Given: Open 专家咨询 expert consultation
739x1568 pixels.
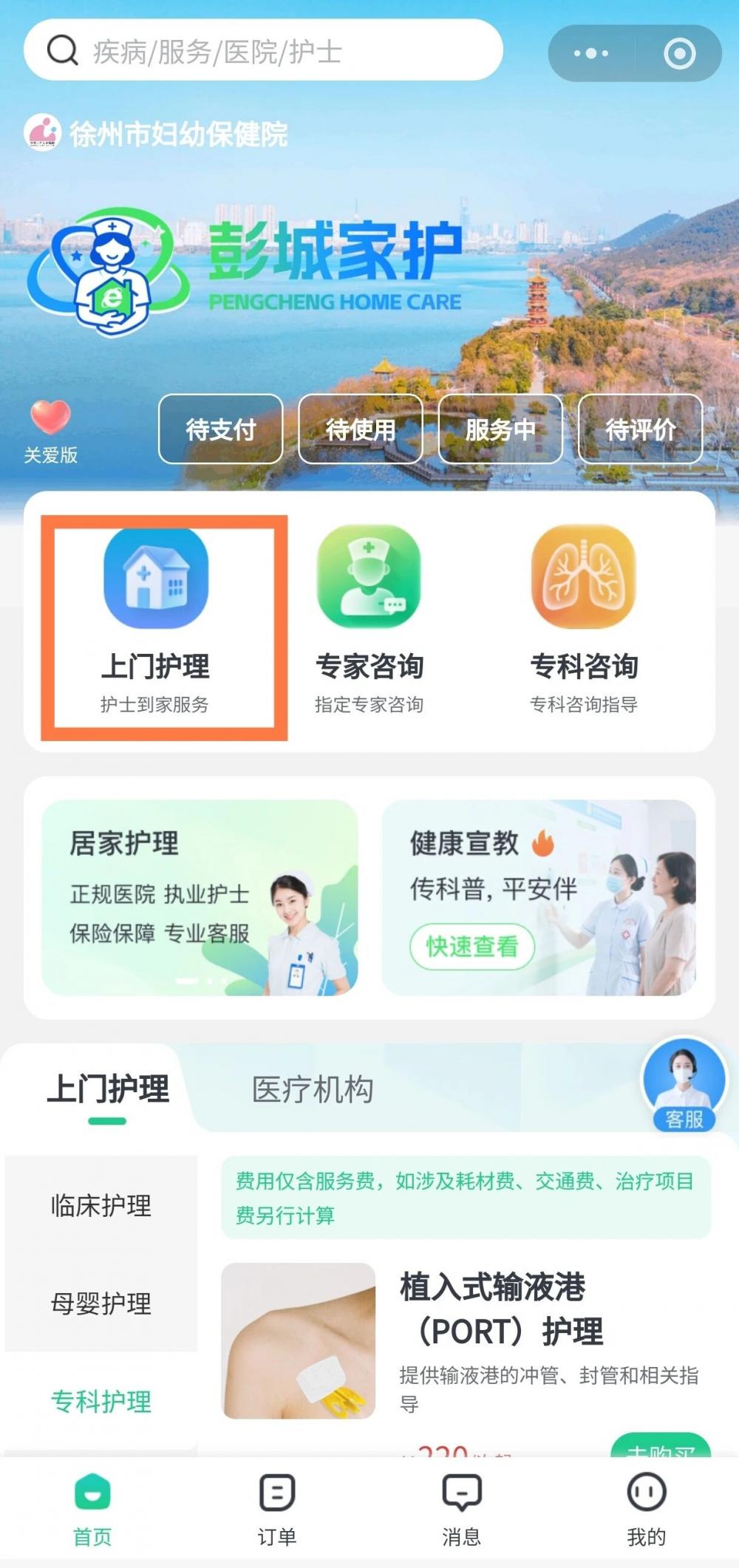Looking at the screenshot, I should (369, 621).
